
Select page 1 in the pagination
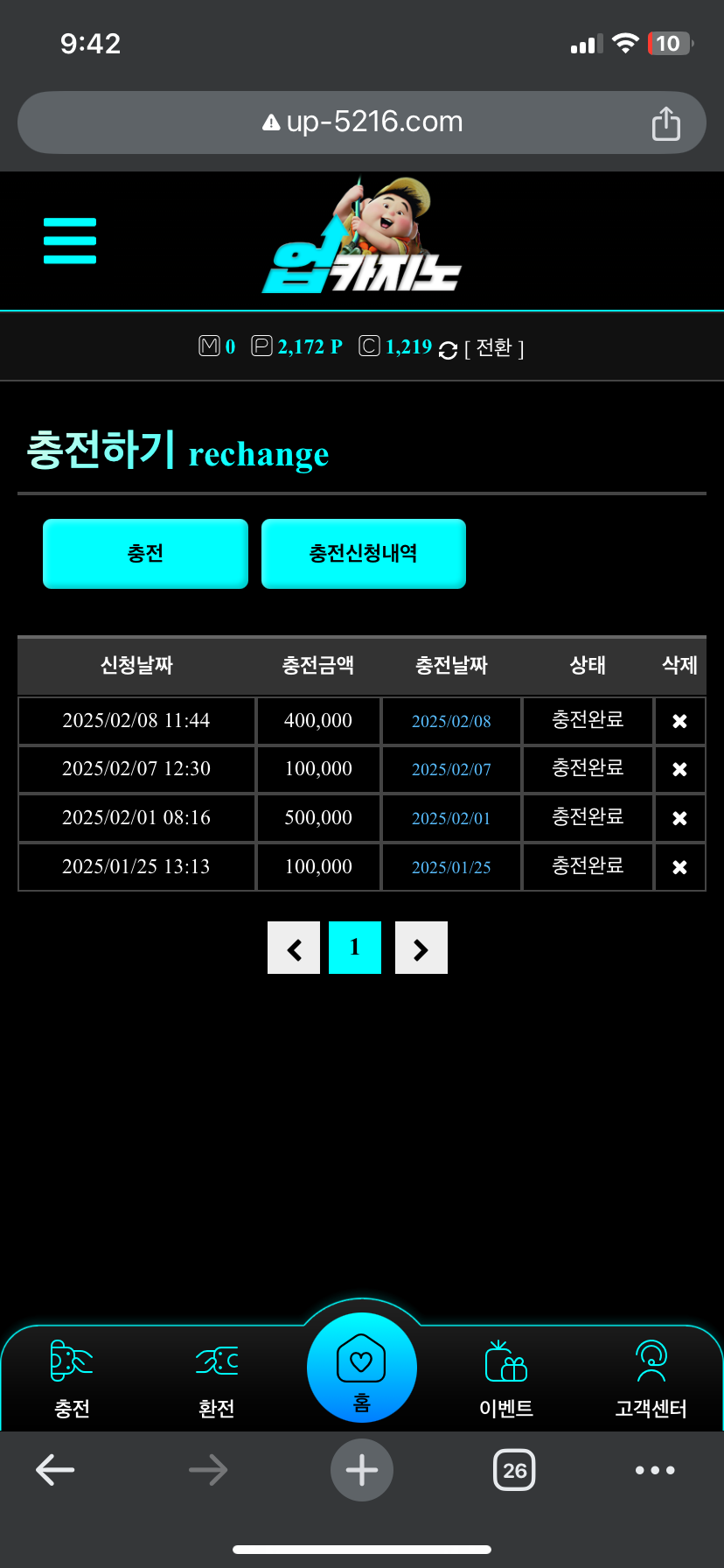[x=355, y=948]
